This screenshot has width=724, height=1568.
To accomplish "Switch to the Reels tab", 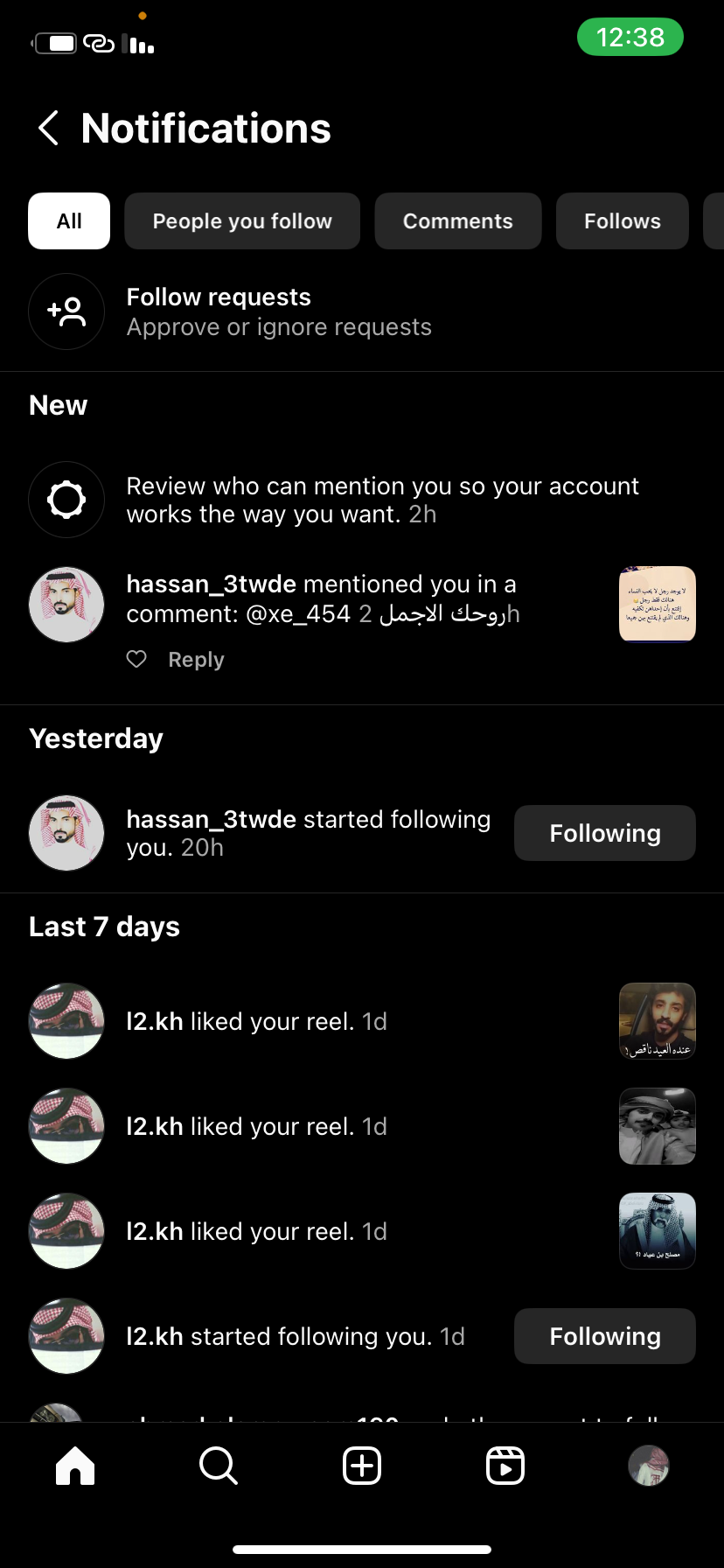I will click(505, 1466).
